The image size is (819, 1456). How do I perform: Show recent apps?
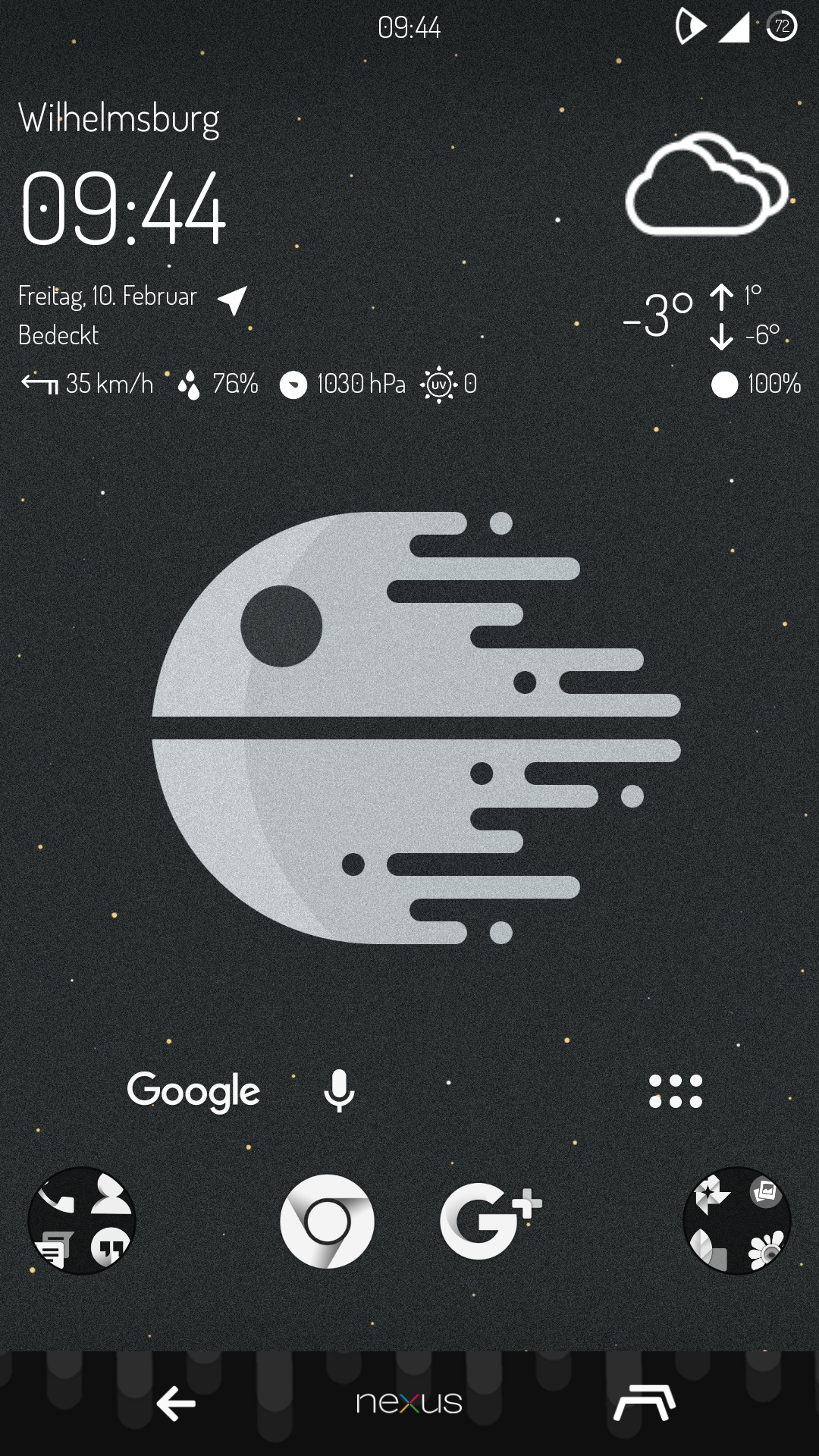645,1403
